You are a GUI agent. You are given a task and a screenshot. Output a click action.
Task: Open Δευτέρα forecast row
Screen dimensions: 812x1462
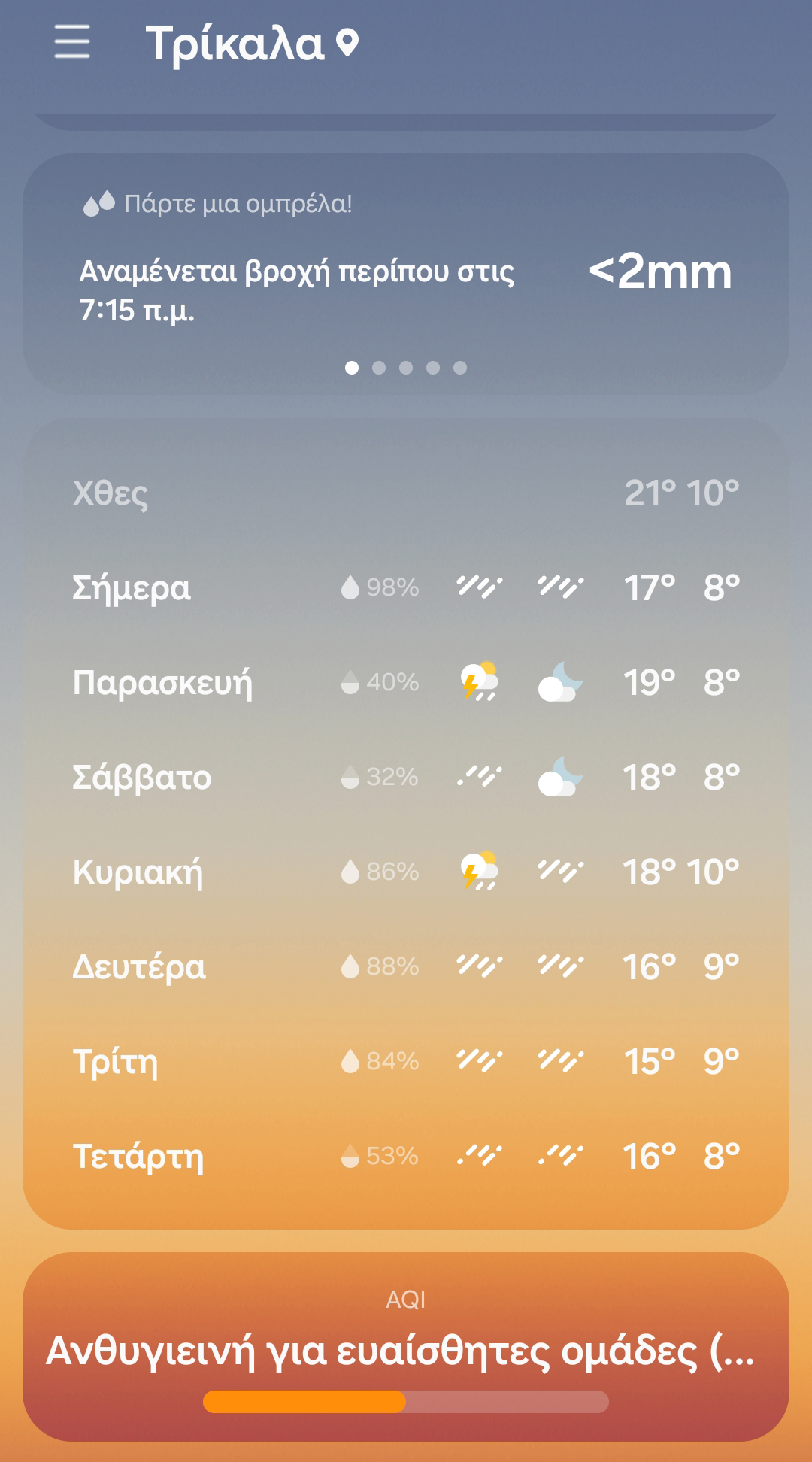[406, 966]
